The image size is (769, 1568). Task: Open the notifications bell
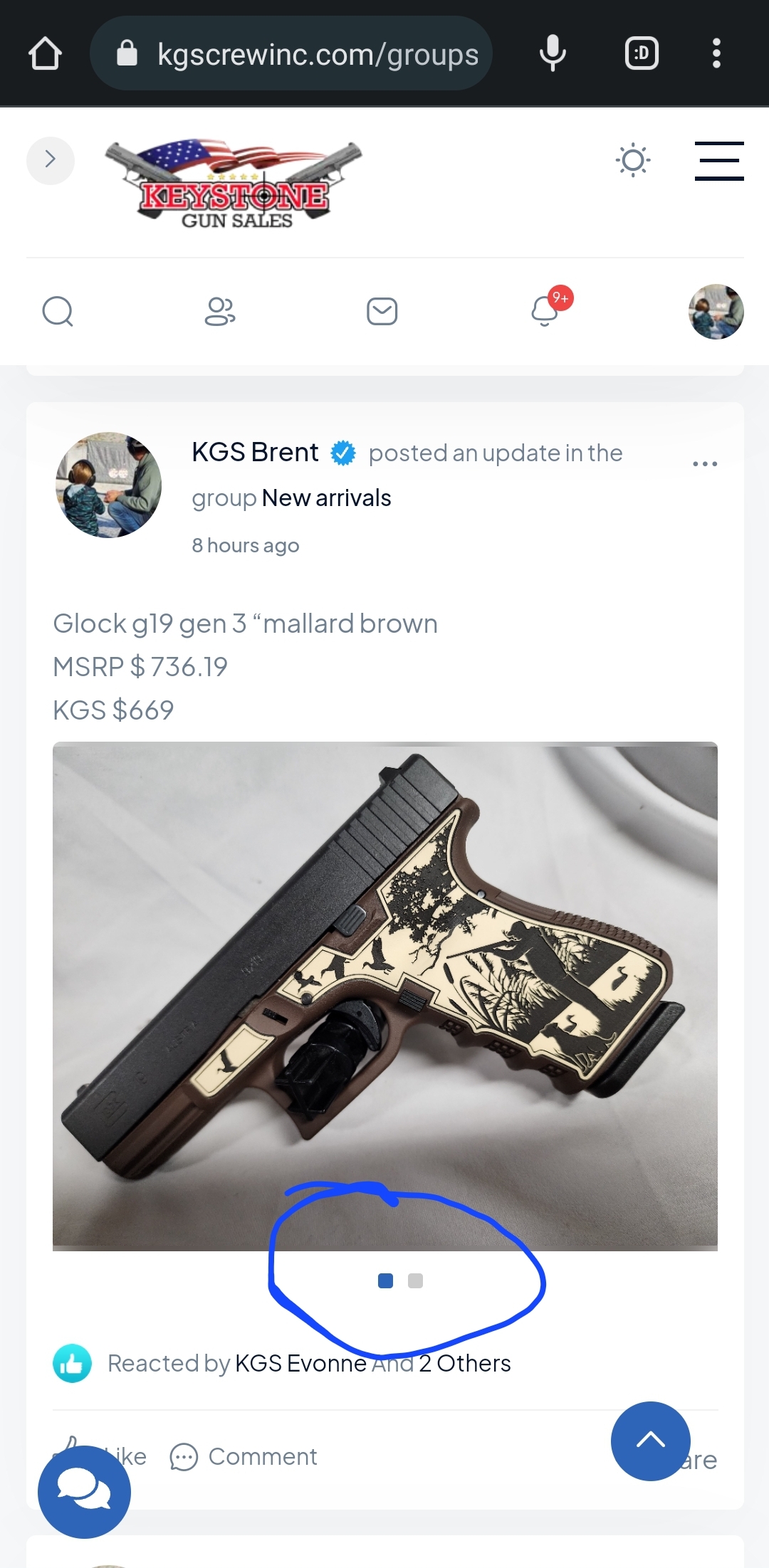pos(546,310)
